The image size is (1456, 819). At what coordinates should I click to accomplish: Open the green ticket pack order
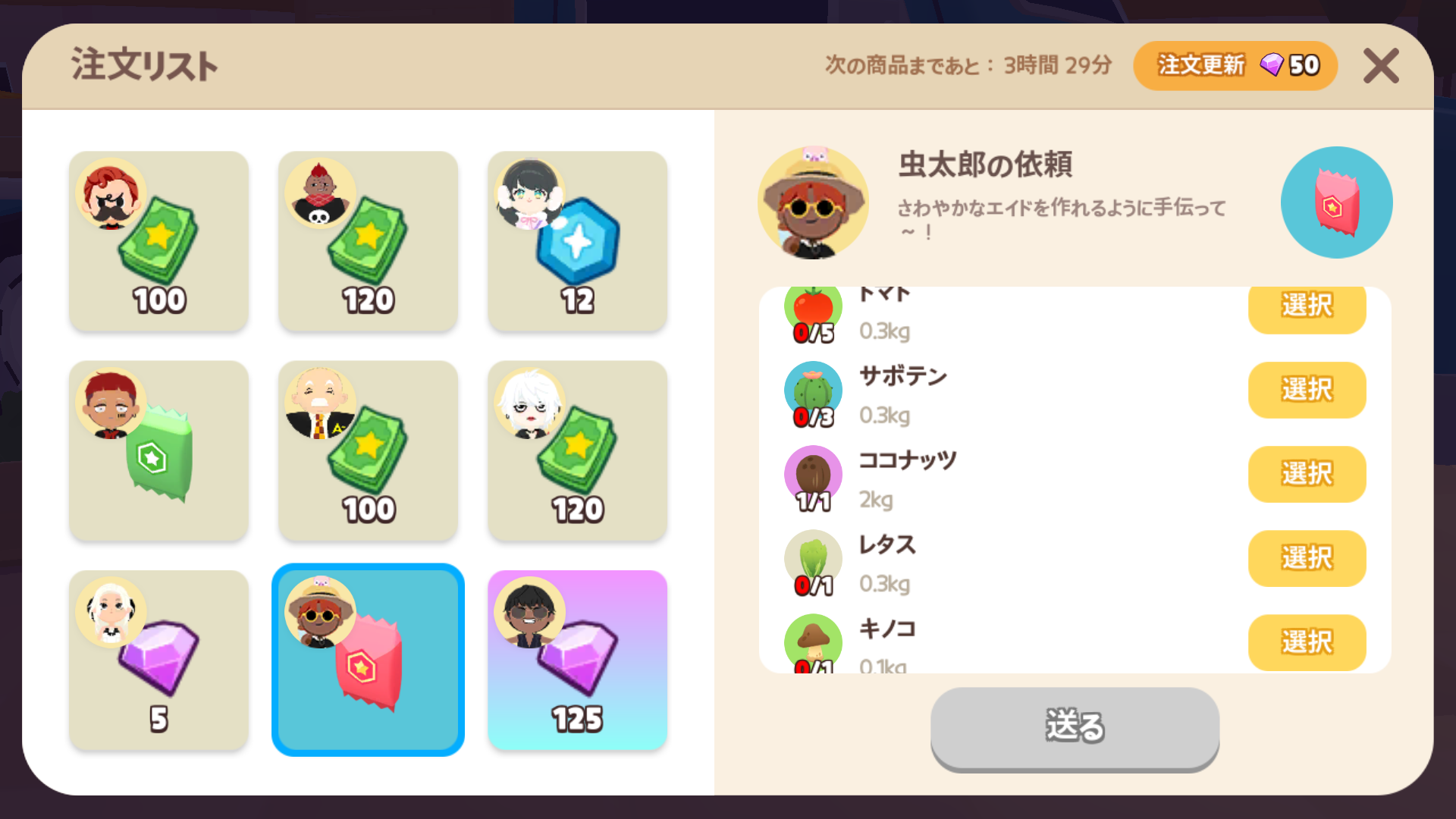(x=158, y=450)
